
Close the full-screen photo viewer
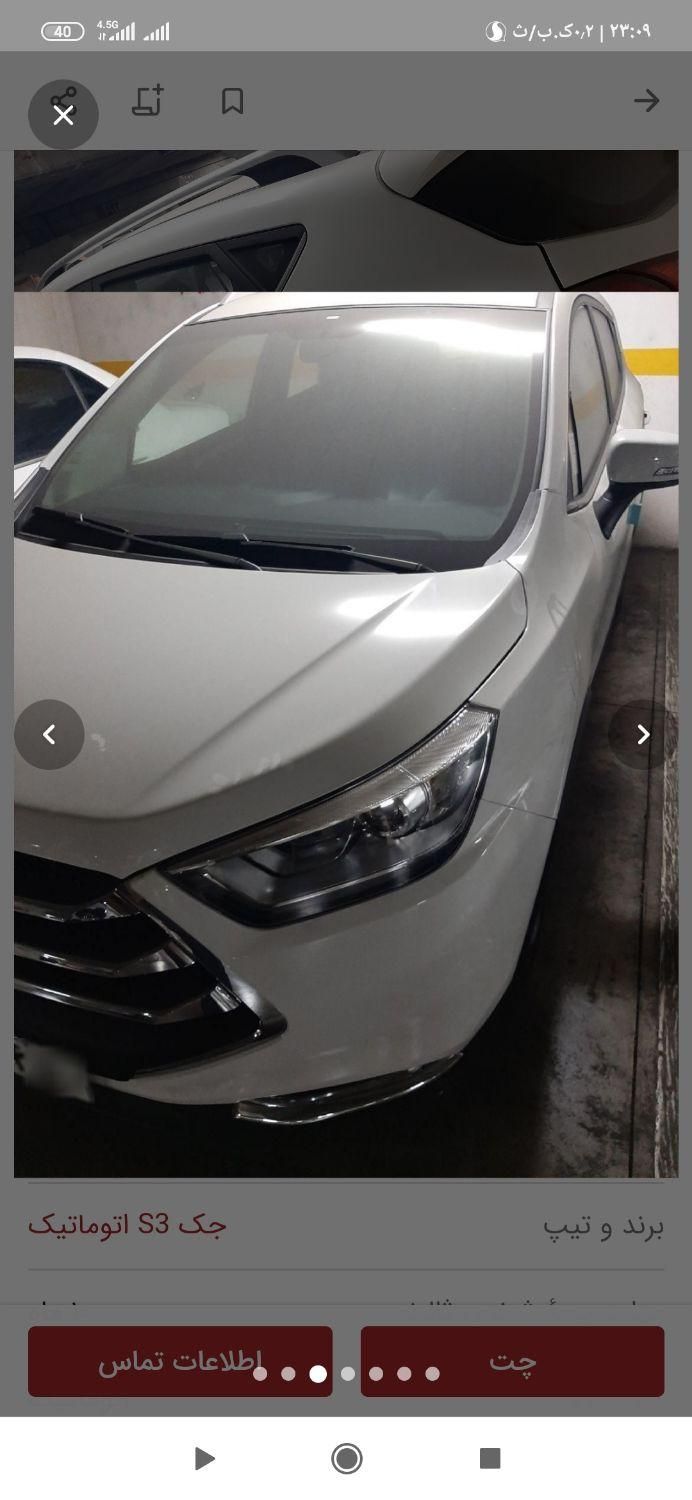point(63,115)
